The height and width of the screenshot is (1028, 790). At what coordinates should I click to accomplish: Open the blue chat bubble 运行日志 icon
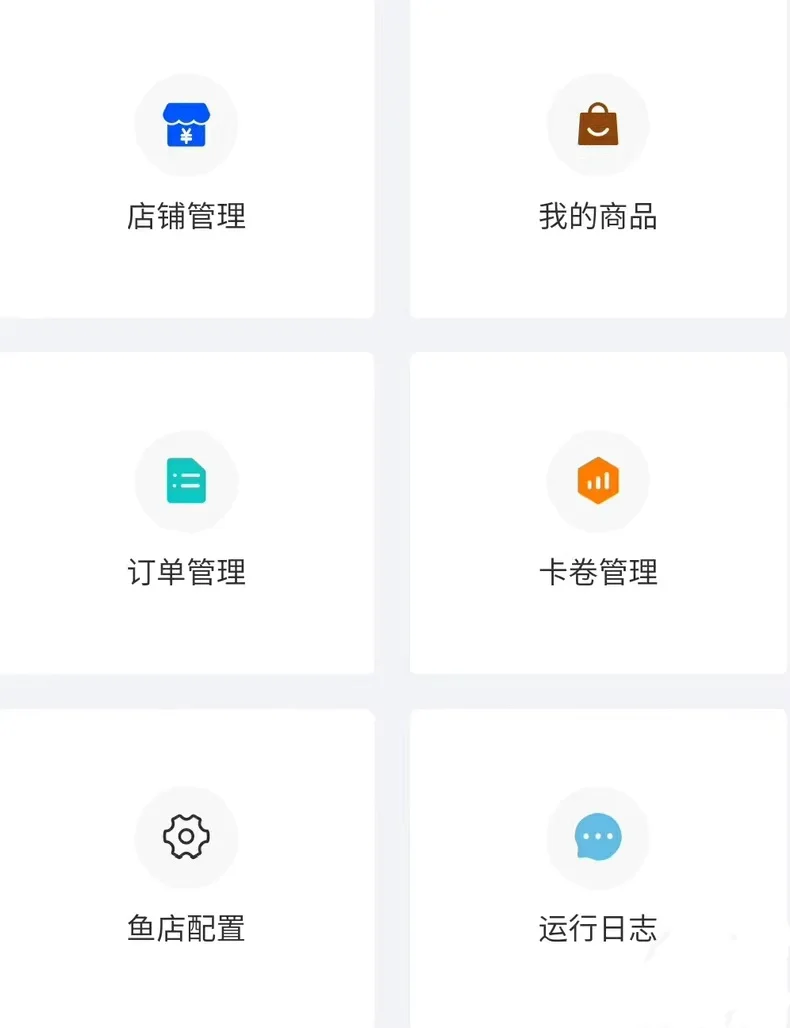598,838
